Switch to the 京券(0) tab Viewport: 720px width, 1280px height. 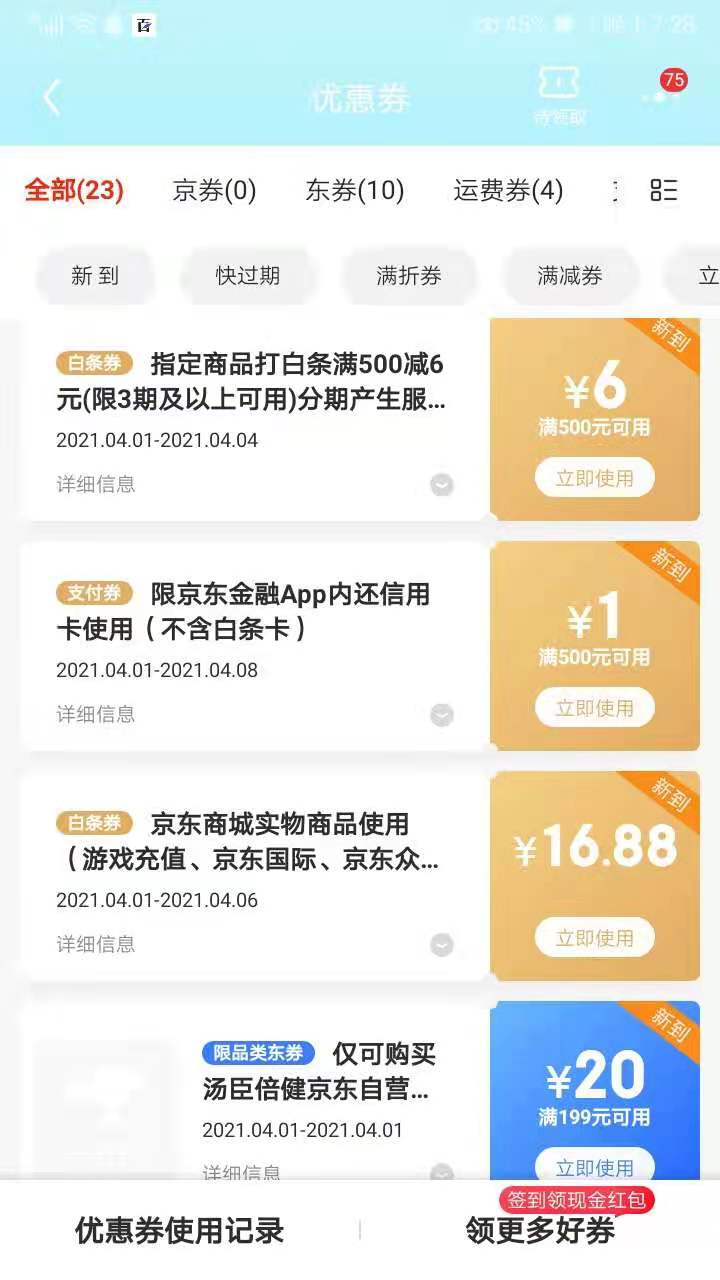point(214,190)
